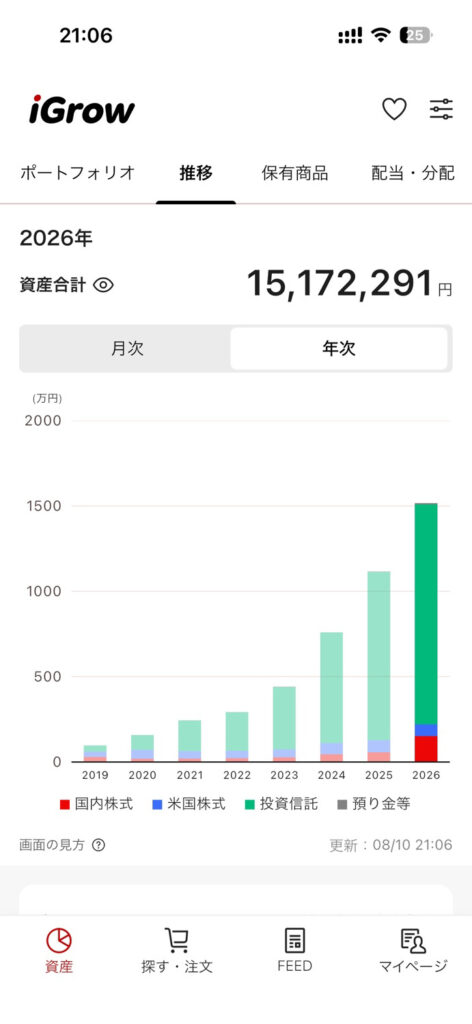Screen dimensions: 472x1024
Task: Open the 資産 bottom tab
Action: click(59, 952)
